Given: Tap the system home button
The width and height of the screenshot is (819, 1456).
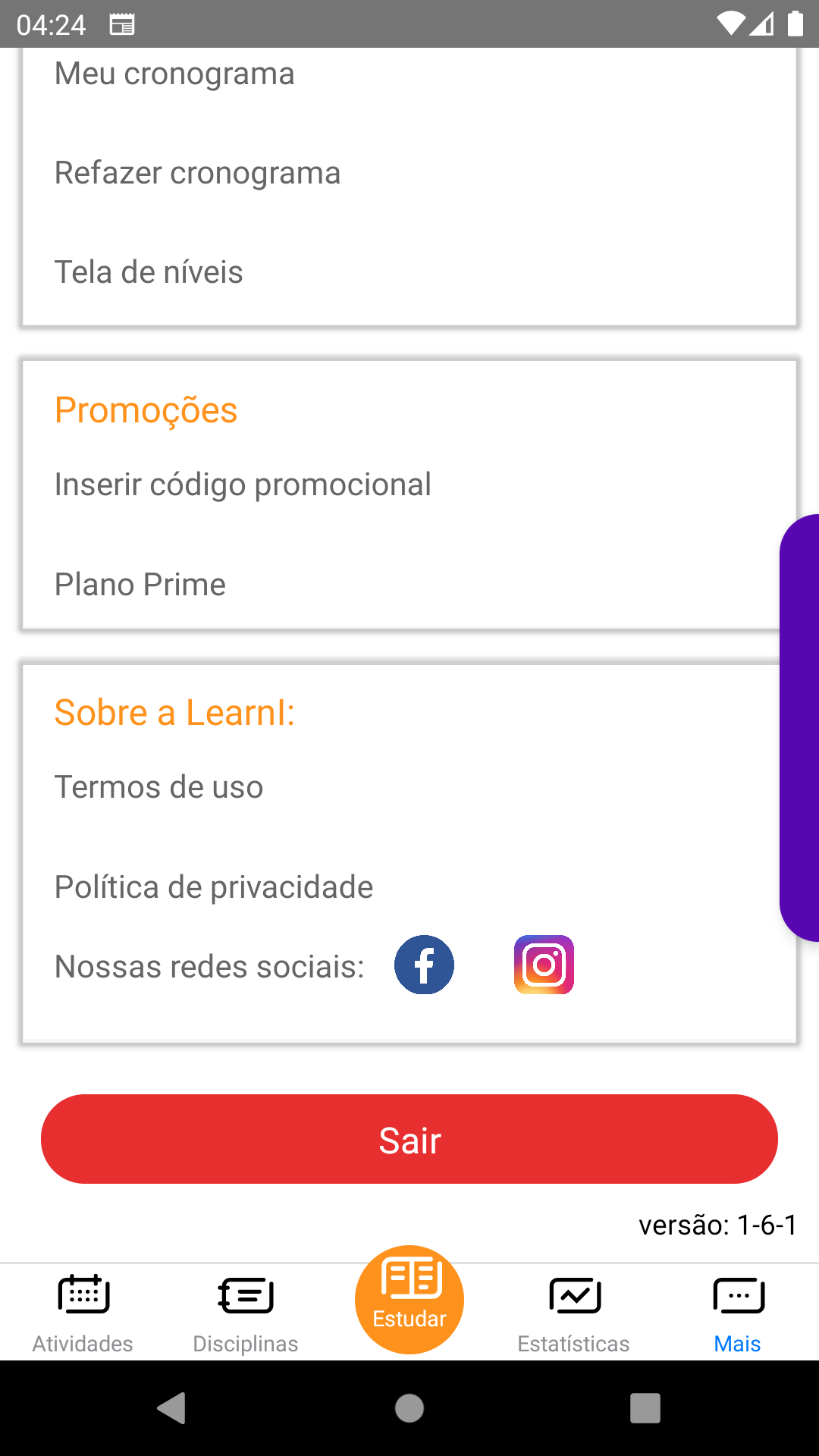Looking at the screenshot, I should tap(409, 1408).
